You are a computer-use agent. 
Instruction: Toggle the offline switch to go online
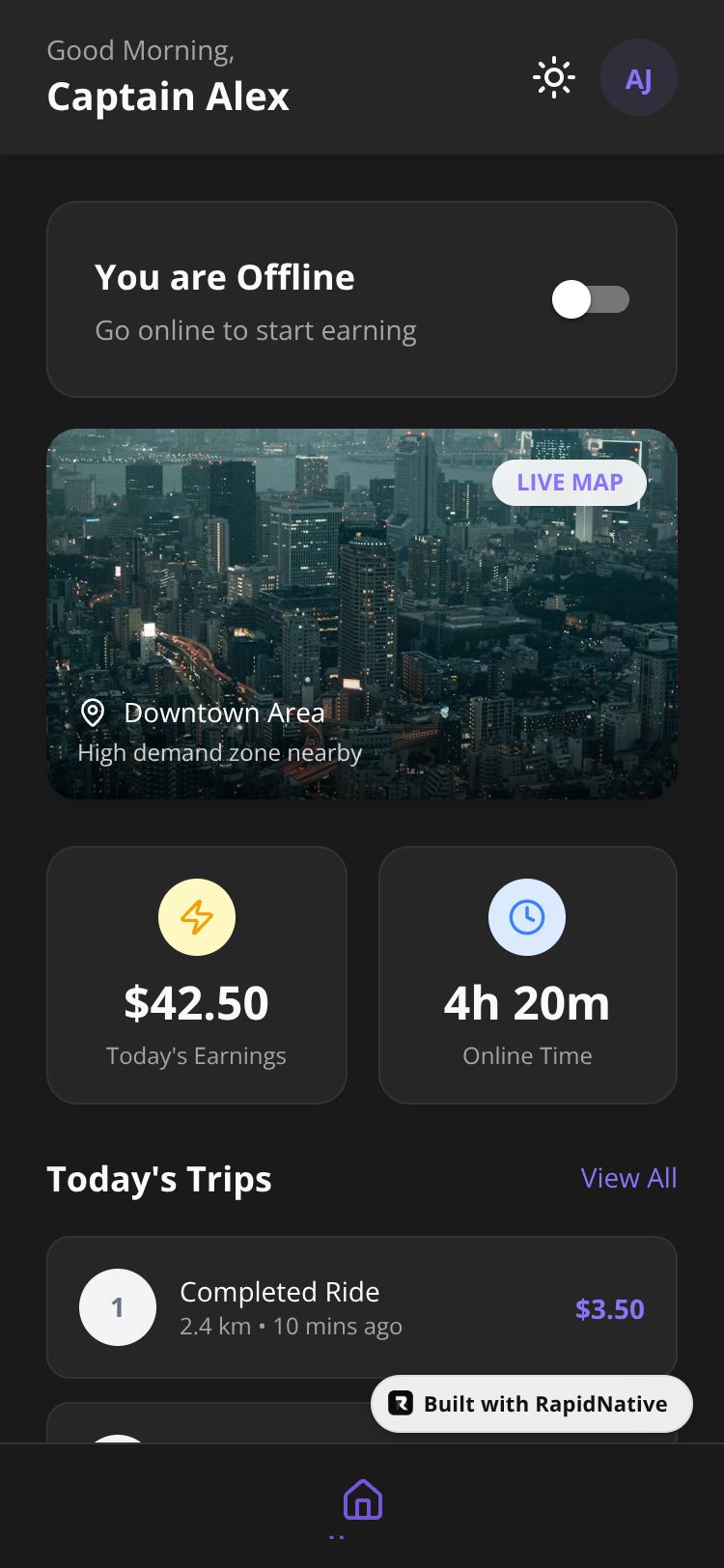pos(590,299)
